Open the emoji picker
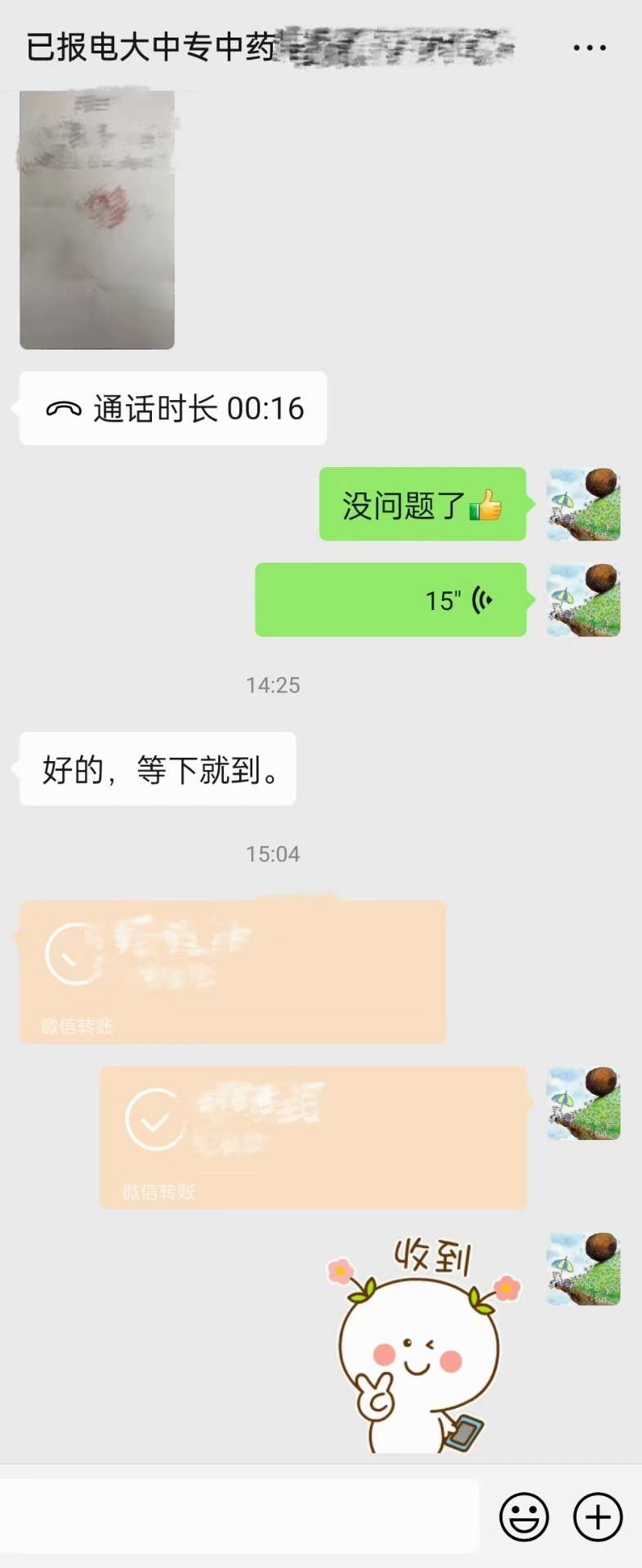The height and width of the screenshot is (1568, 642). 524,1517
